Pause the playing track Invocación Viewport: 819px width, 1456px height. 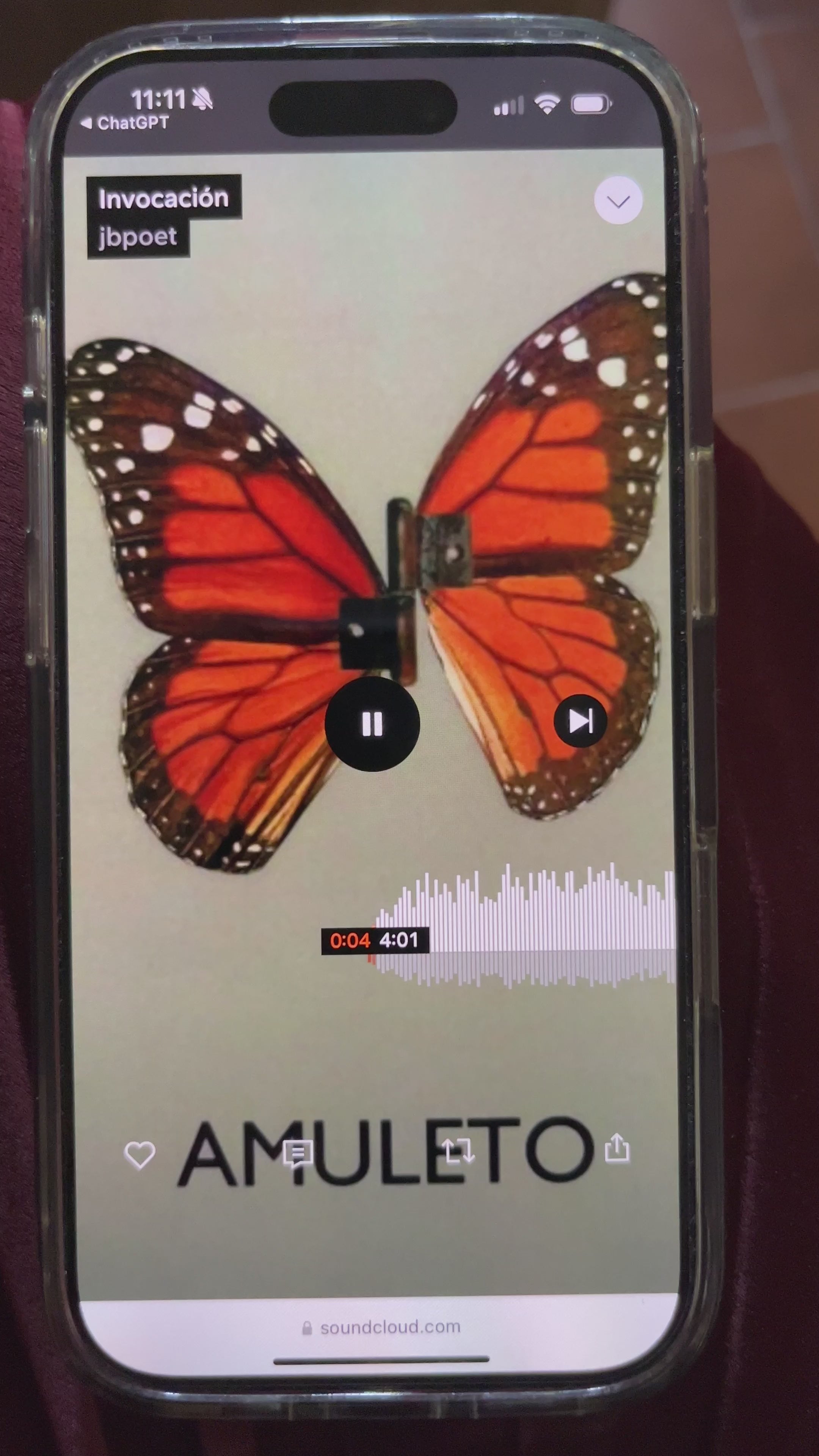point(372,724)
